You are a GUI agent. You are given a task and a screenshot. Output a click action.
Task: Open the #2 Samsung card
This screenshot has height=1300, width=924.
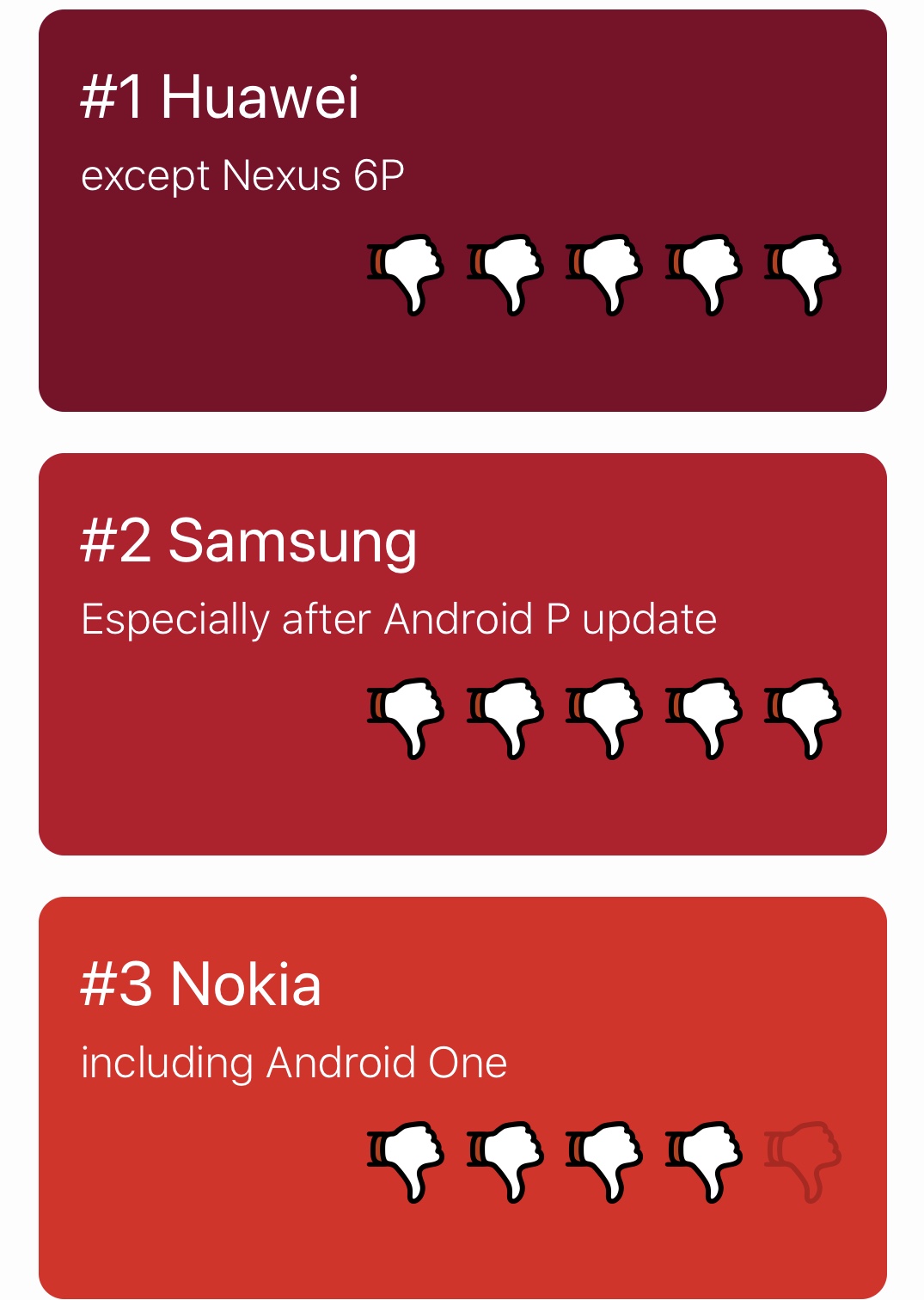[462, 653]
